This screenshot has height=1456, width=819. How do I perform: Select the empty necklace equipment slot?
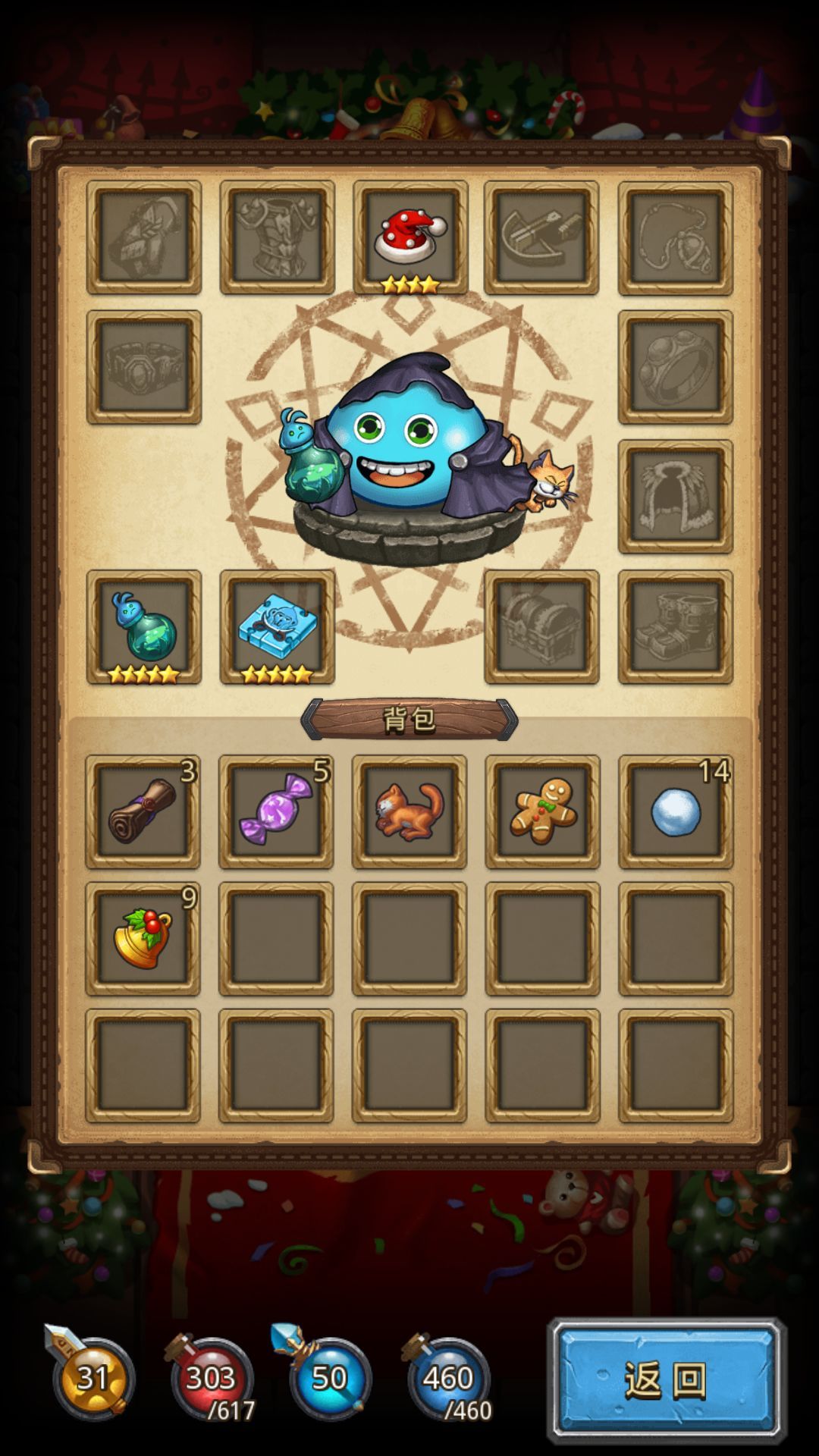[x=676, y=237]
